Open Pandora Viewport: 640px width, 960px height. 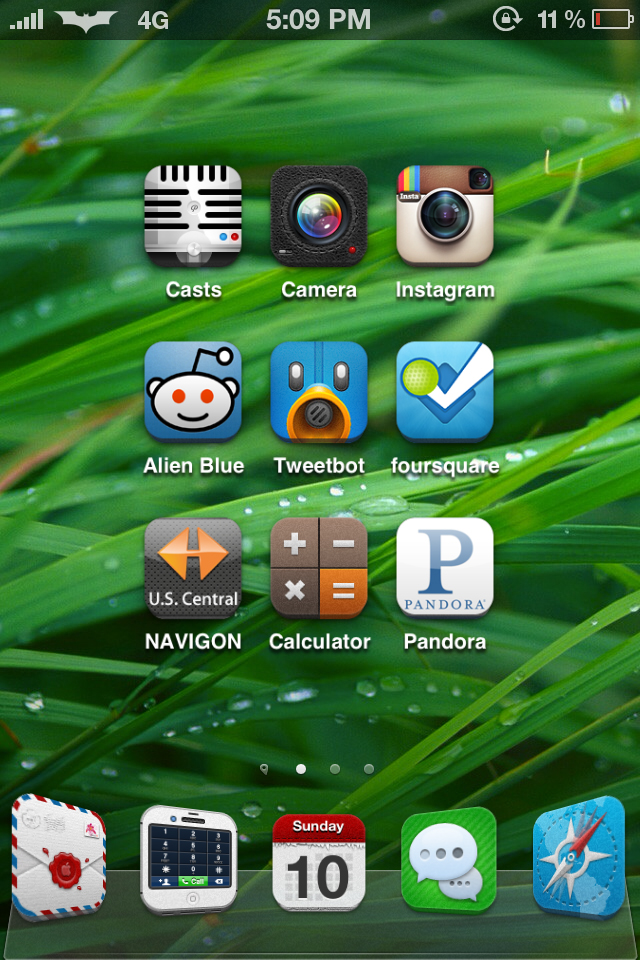(x=445, y=567)
